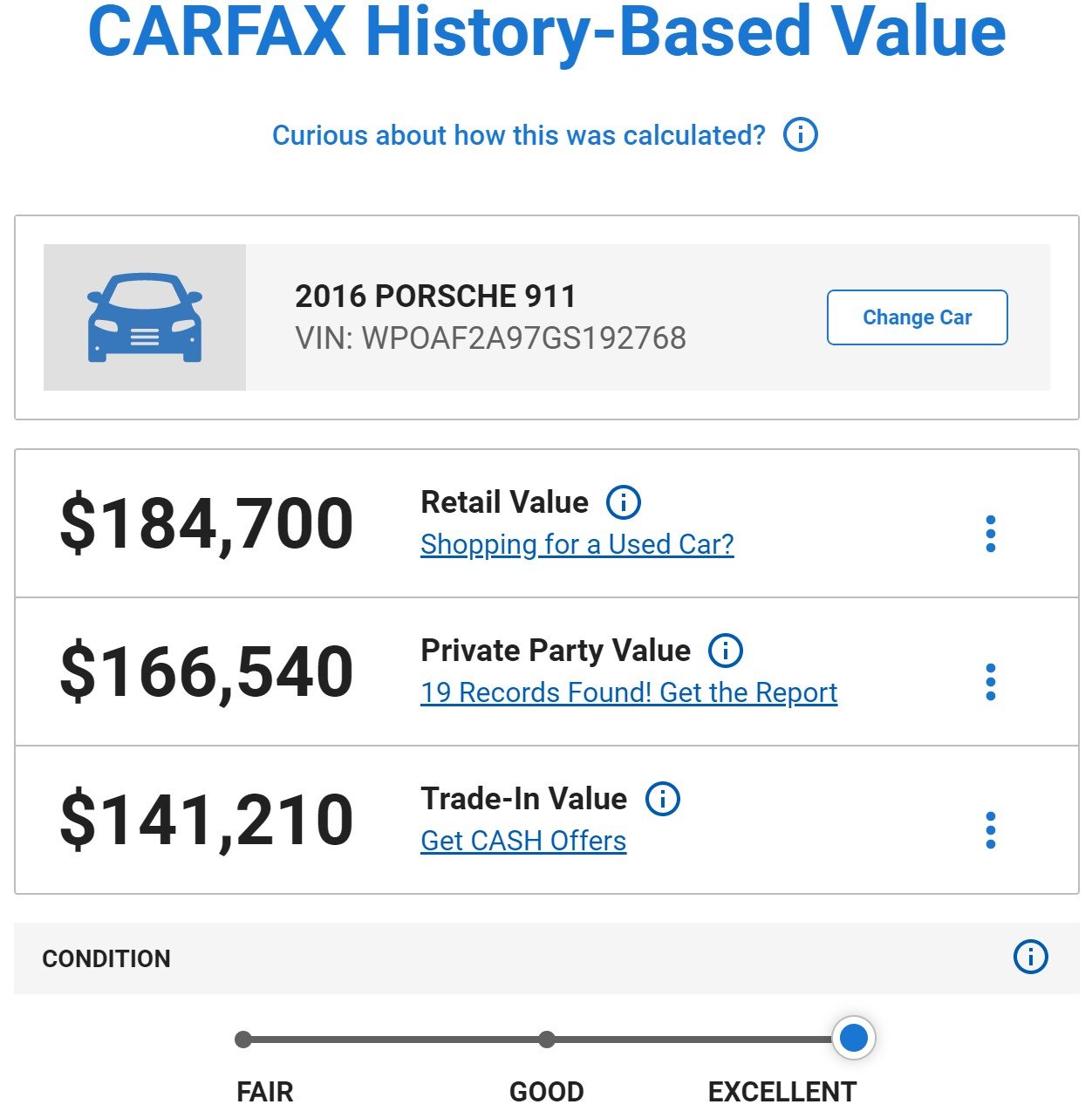The width and height of the screenshot is (1092, 1118).
Task: Open the three-dot menu for Retail Value
Action: [990, 534]
